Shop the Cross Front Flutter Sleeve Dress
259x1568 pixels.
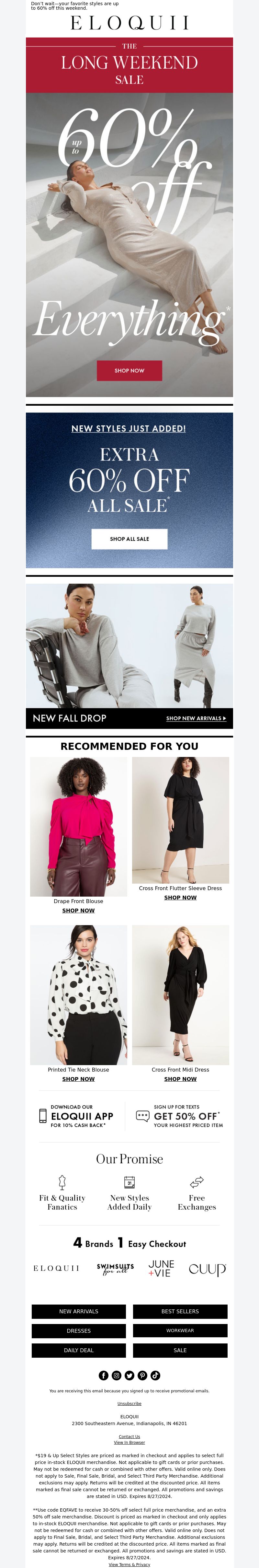tap(180, 897)
